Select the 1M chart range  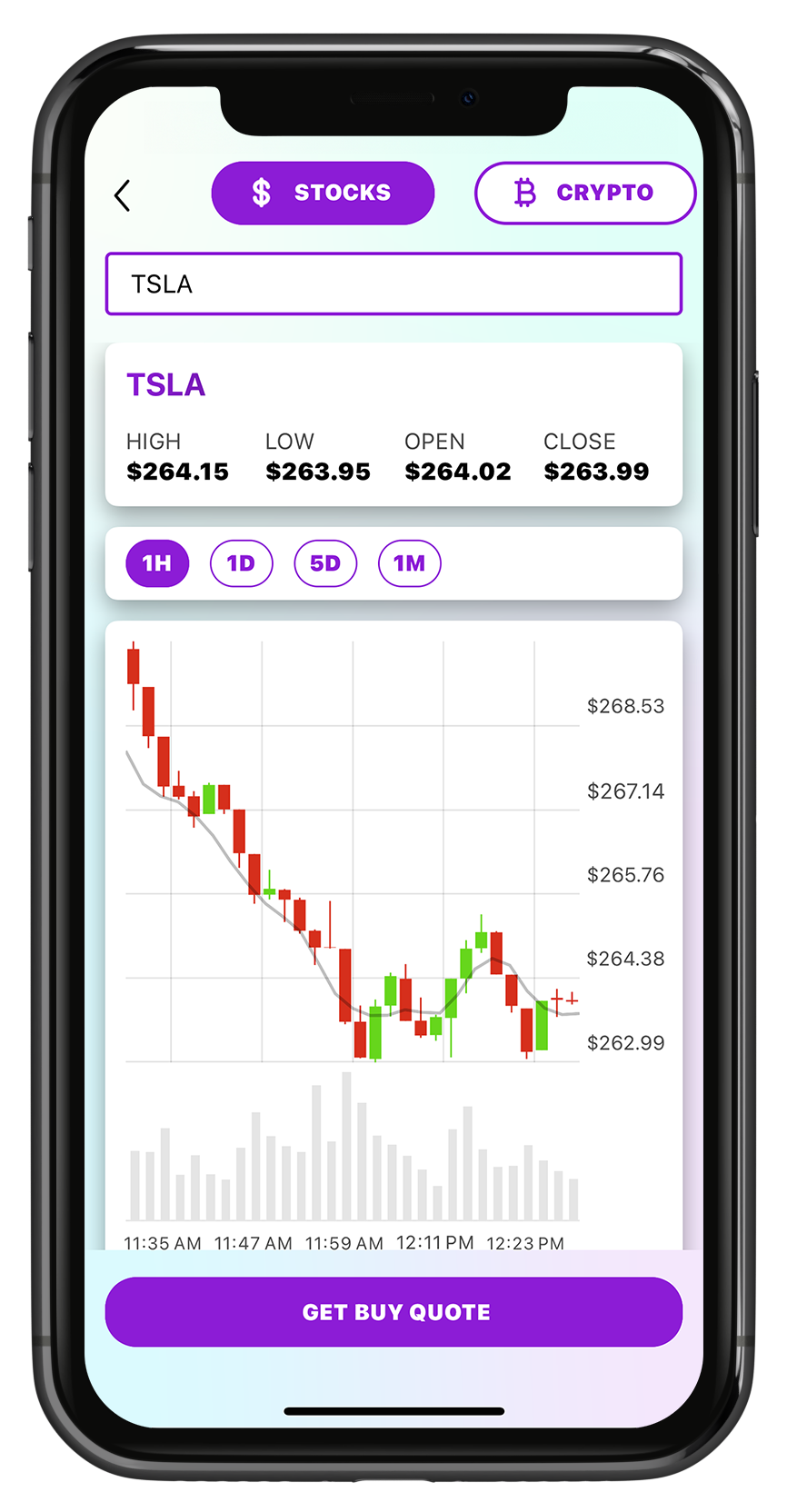410,563
